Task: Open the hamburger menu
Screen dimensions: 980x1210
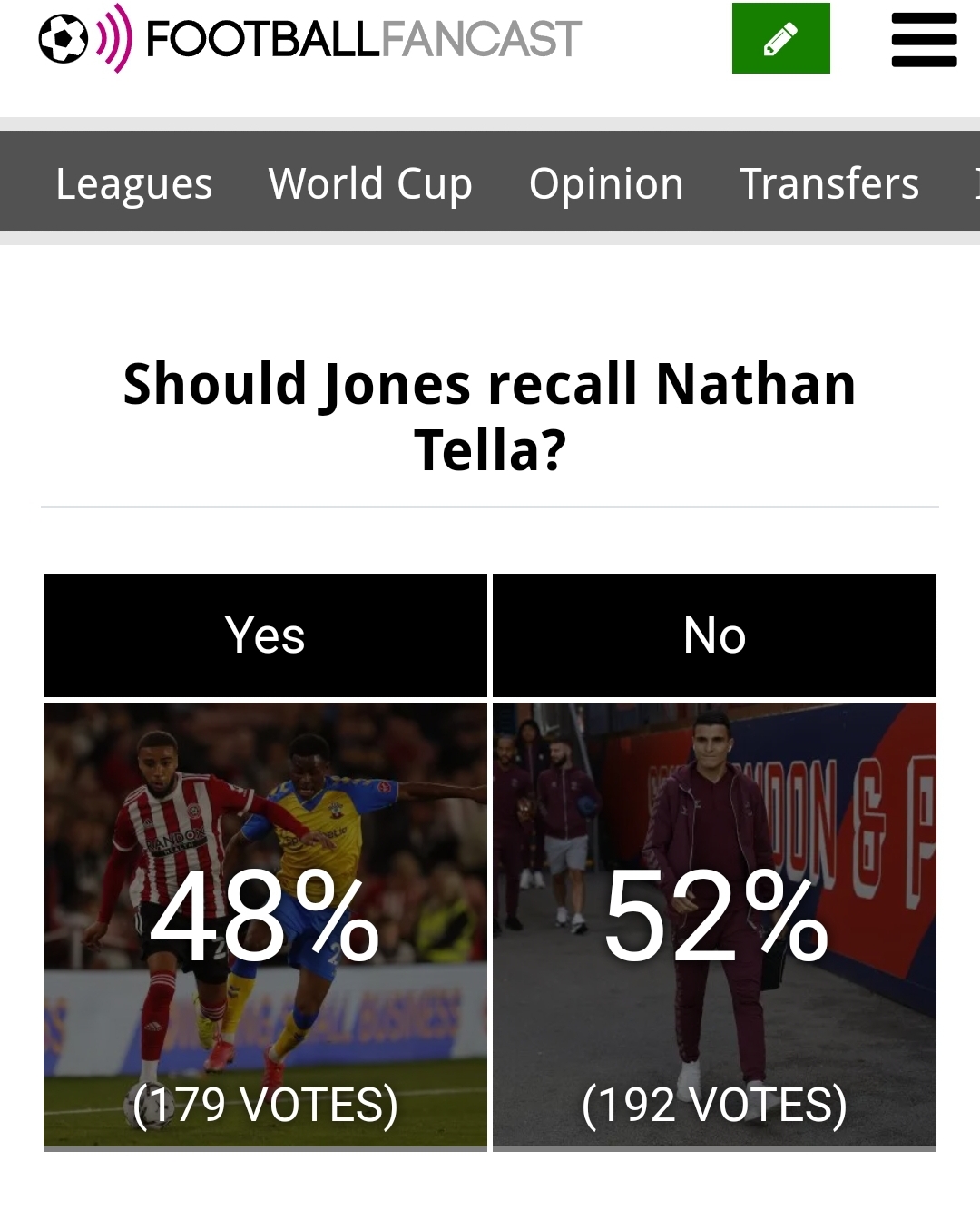Action: 924,40
